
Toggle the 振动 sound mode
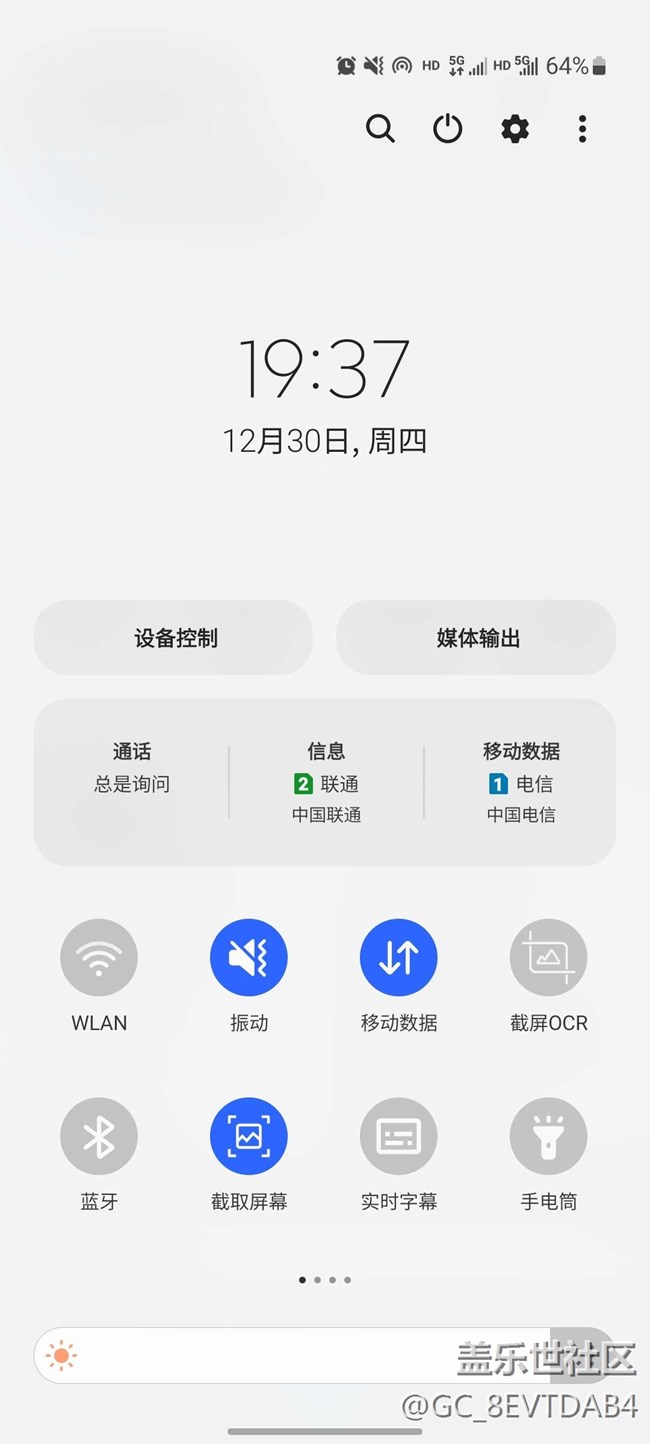click(249, 958)
